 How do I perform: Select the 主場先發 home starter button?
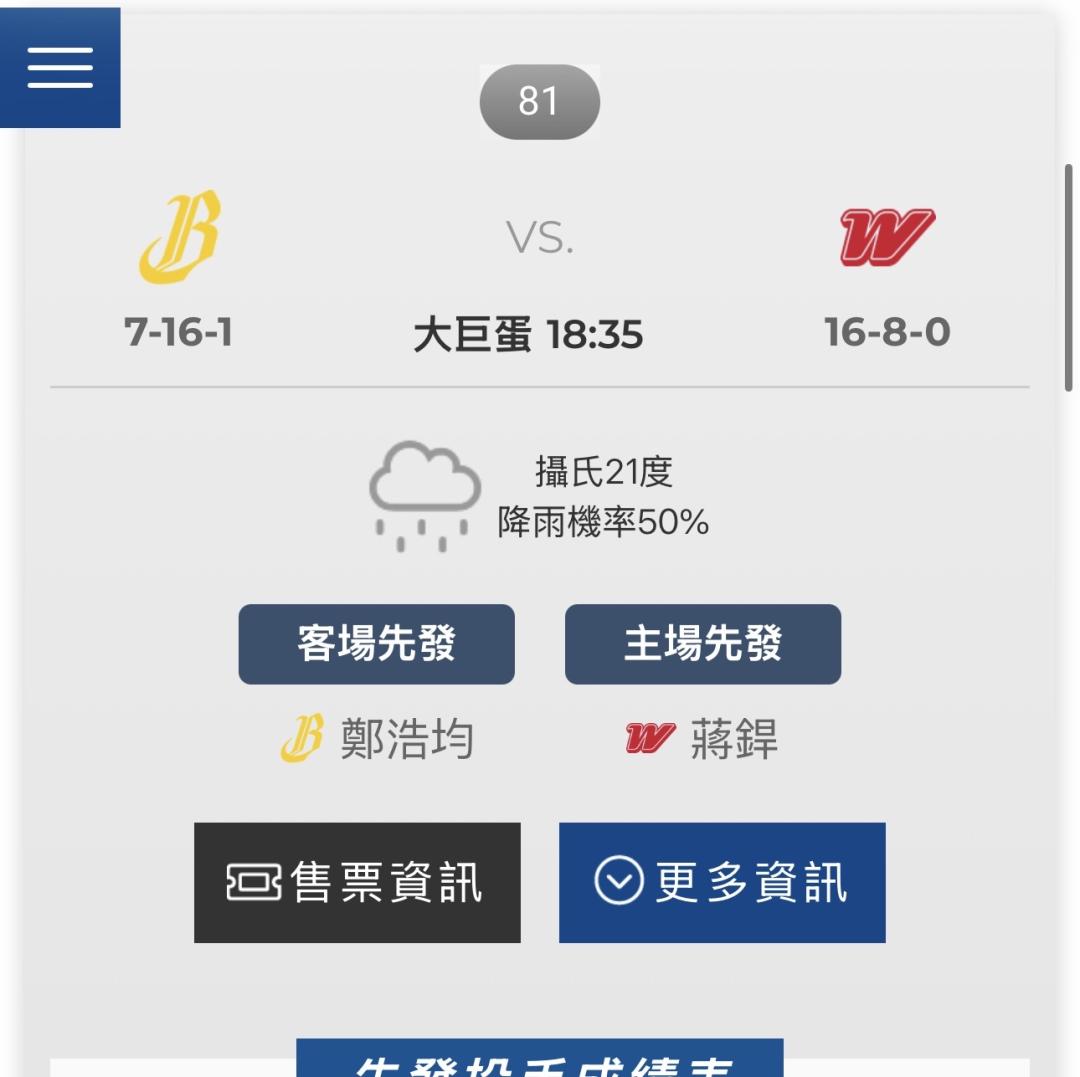[703, 644]
